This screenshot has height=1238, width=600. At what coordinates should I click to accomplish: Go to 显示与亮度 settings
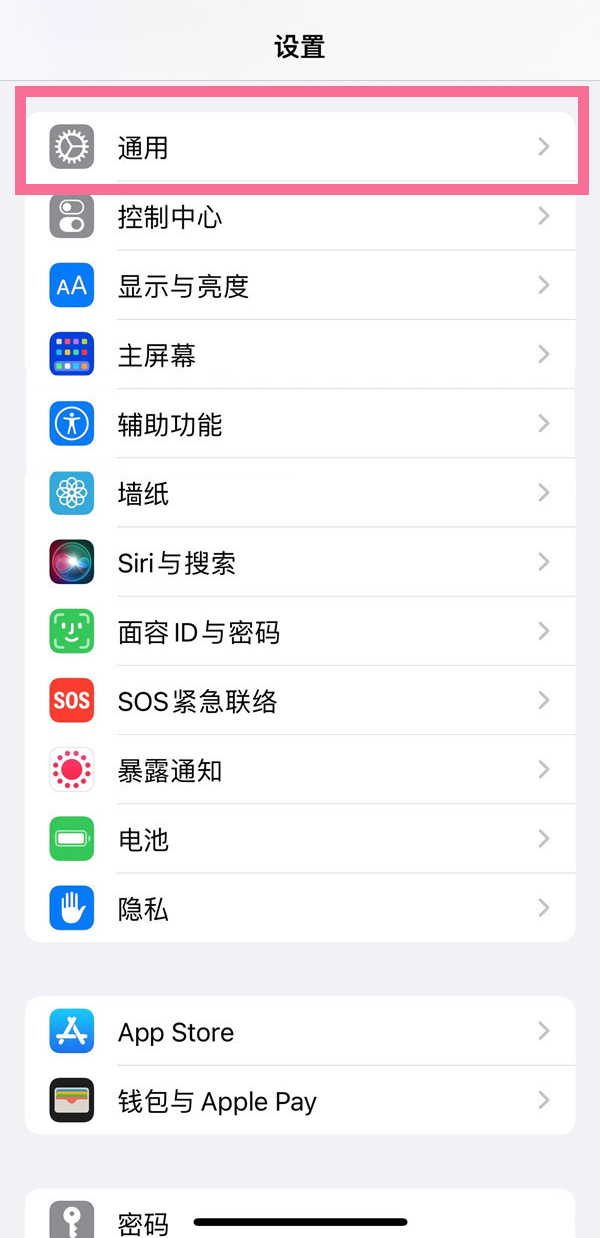pos(300,286)
